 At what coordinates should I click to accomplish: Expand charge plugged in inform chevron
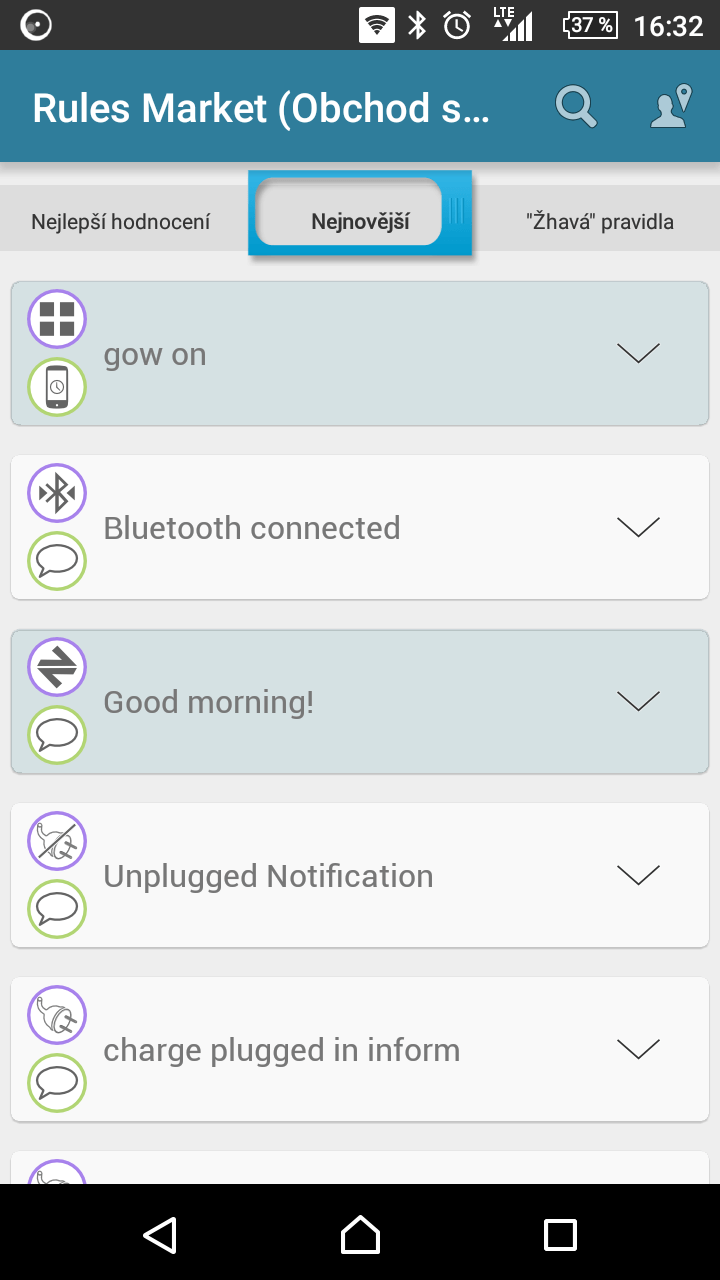[638, 1049]
